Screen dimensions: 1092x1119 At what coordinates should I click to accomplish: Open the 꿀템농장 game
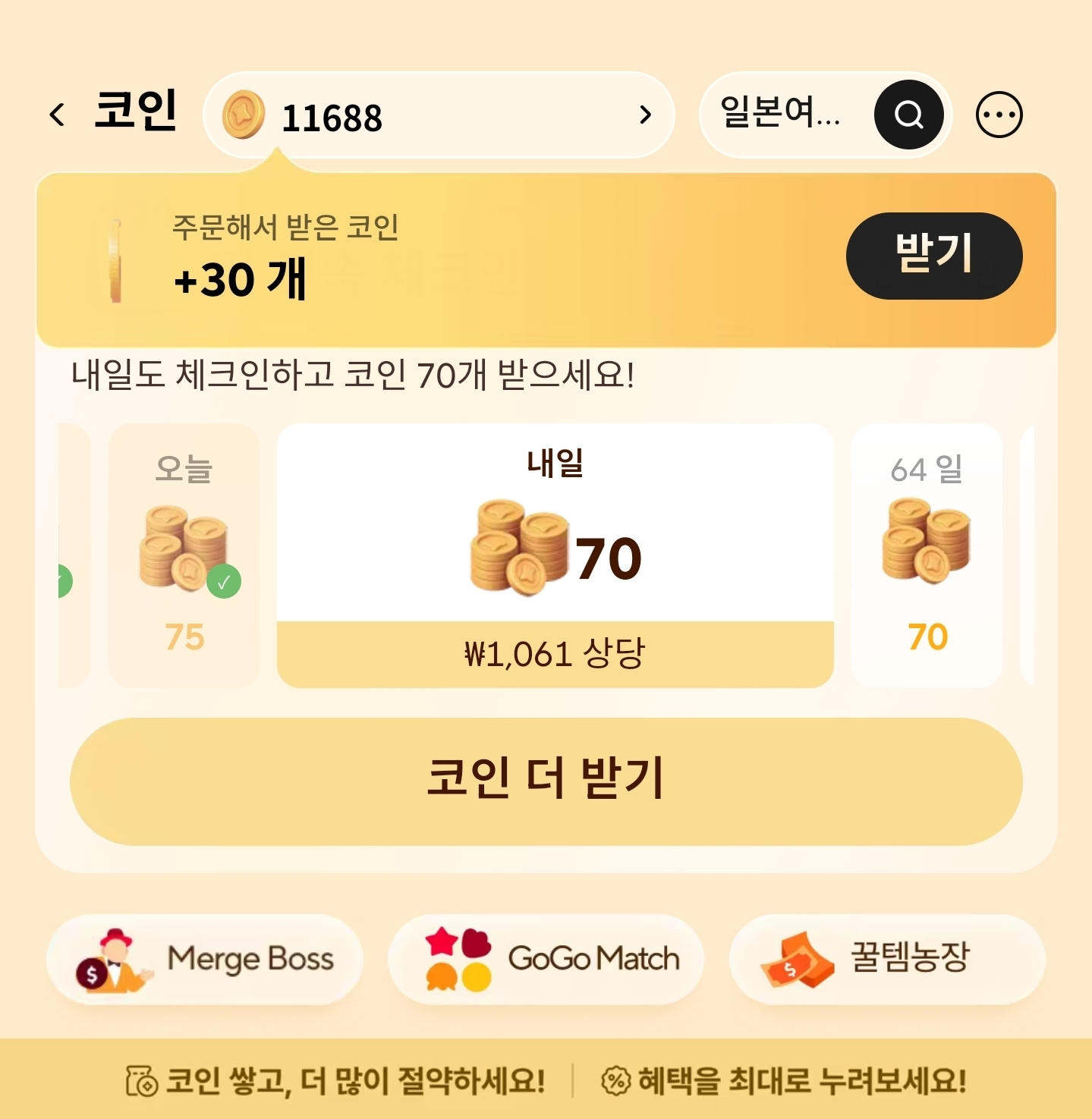pyautogui.click(x=886, y=959)
